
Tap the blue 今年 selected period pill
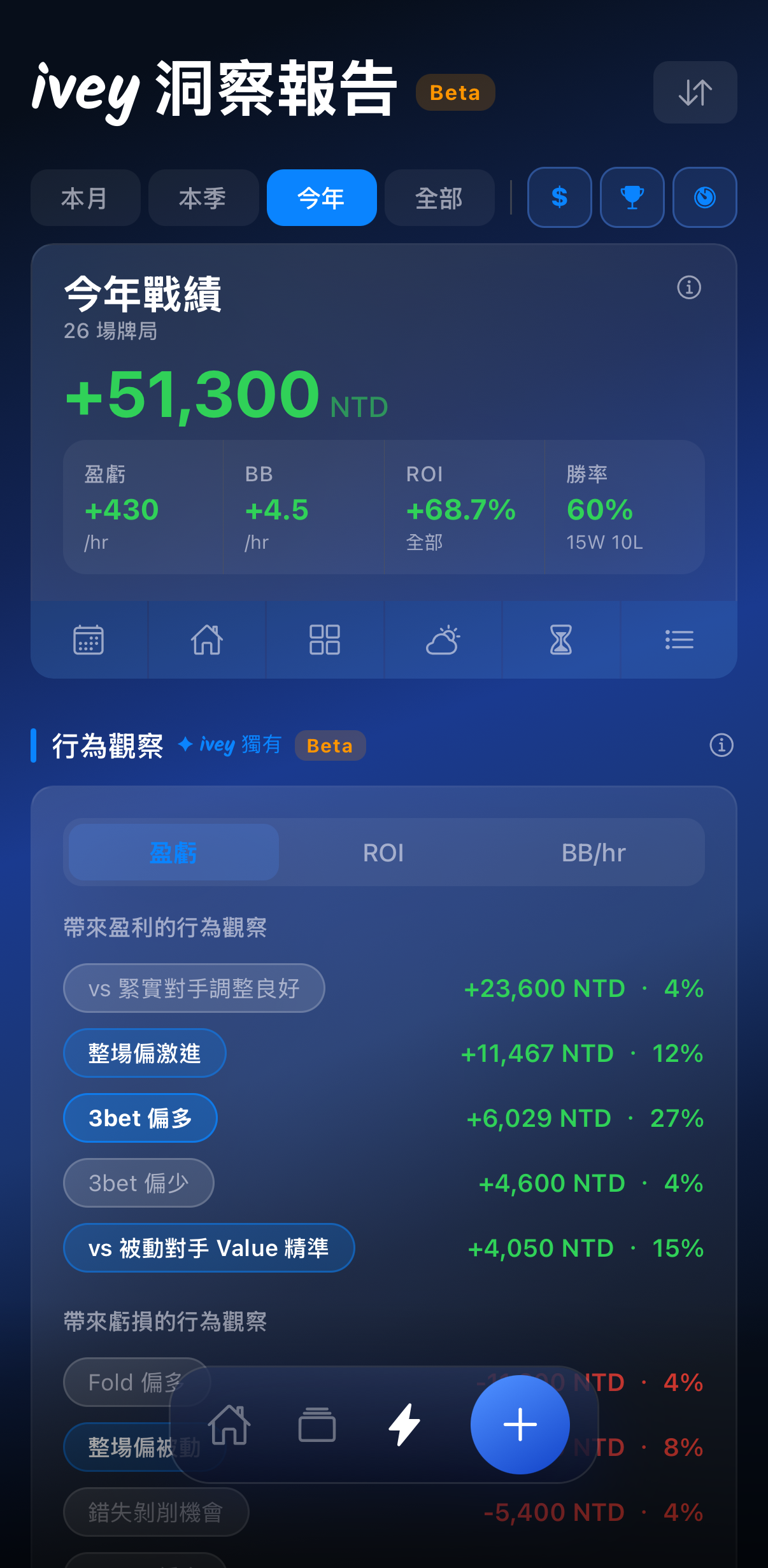coord(321,198)
